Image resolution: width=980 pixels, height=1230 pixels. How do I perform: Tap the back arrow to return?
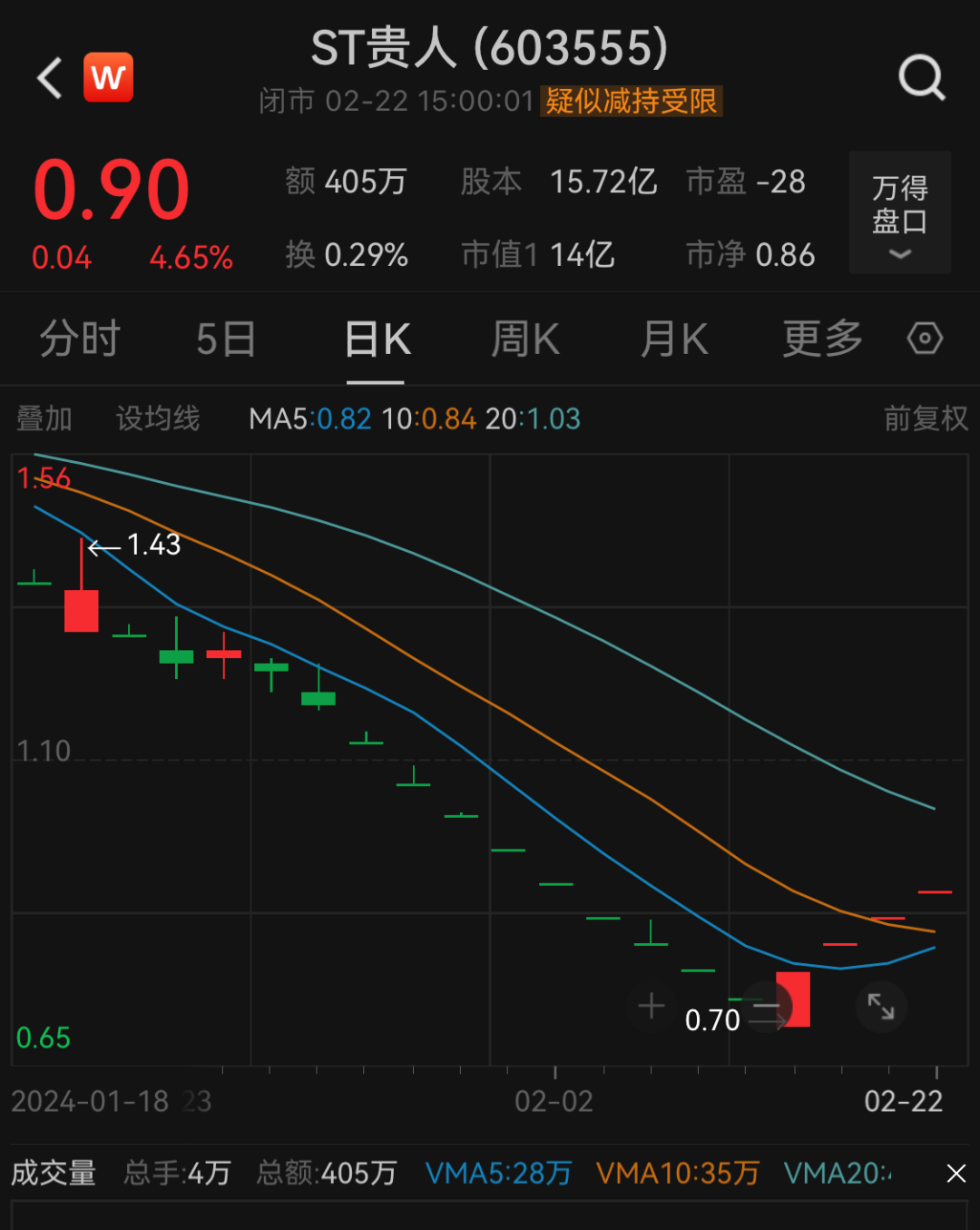click(x=47, y=76)
